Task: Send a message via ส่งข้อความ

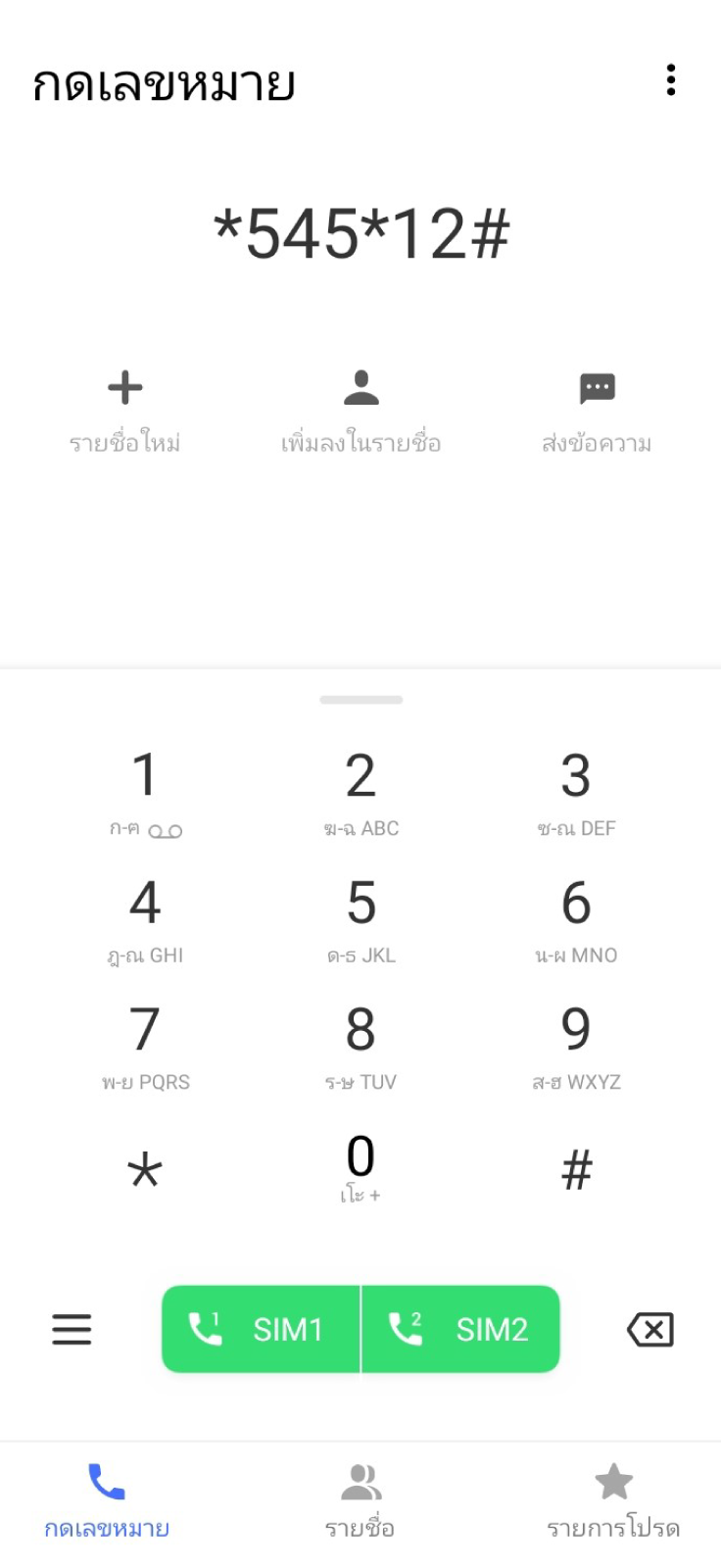Action: (597, 413)
